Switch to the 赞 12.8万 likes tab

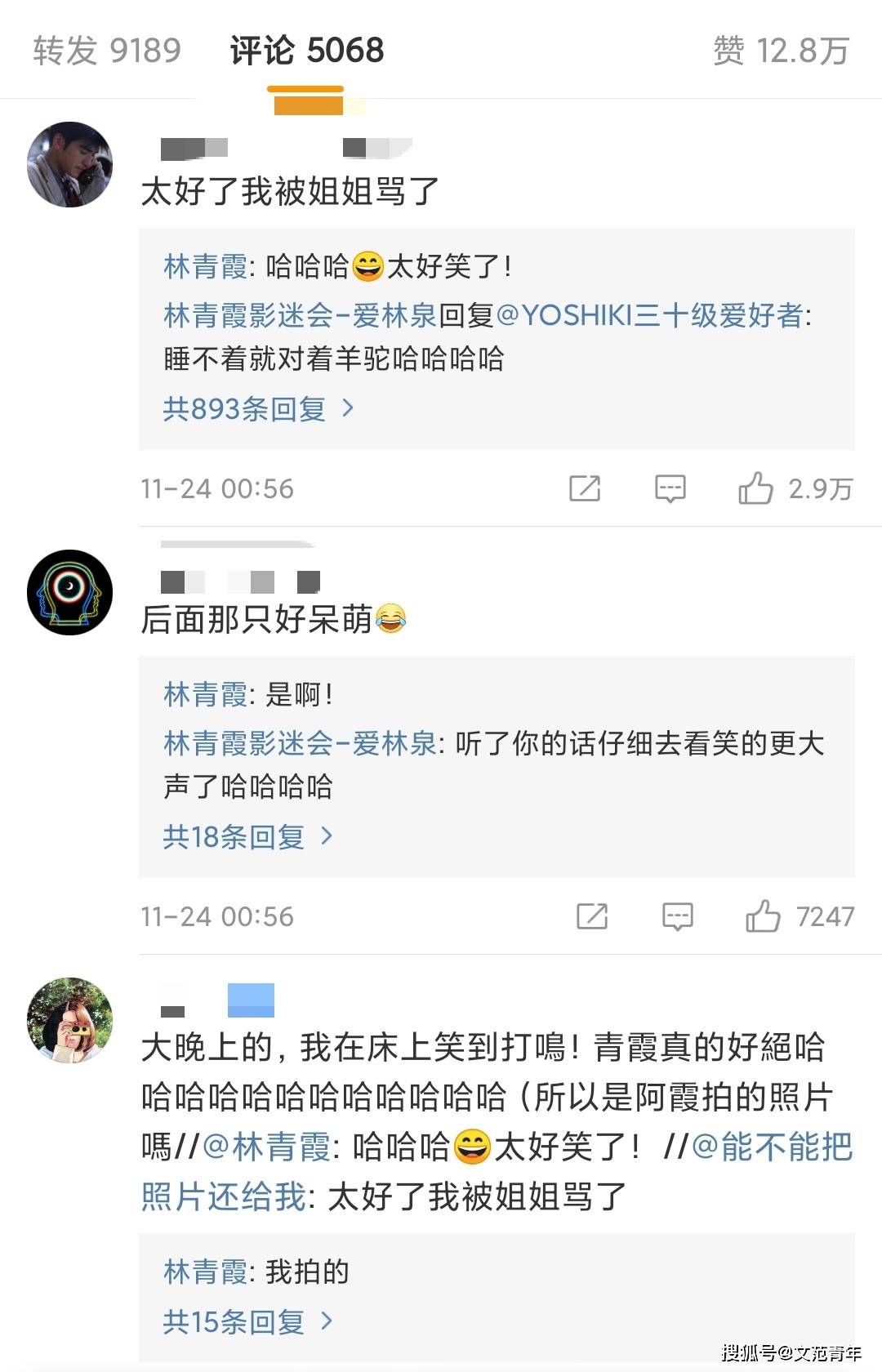[x=781, y=51]
